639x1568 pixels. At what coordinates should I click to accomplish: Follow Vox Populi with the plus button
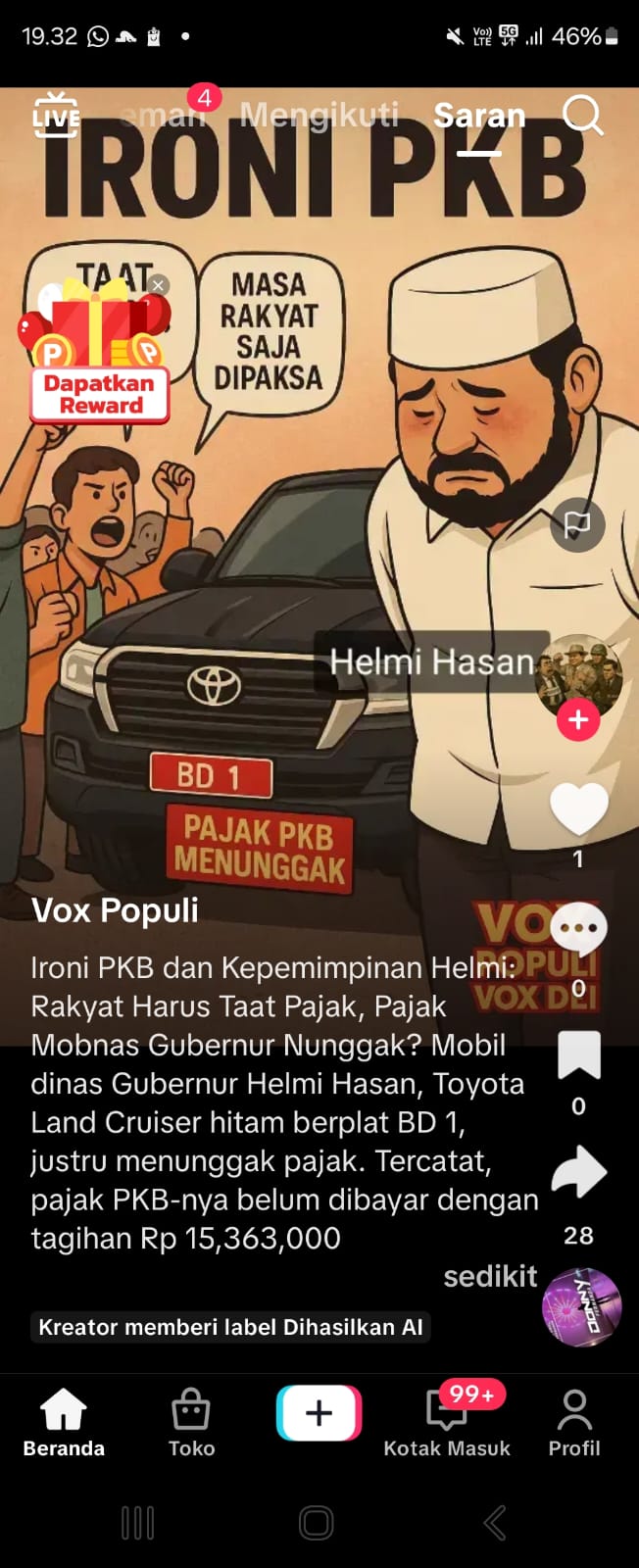[578, 720]
